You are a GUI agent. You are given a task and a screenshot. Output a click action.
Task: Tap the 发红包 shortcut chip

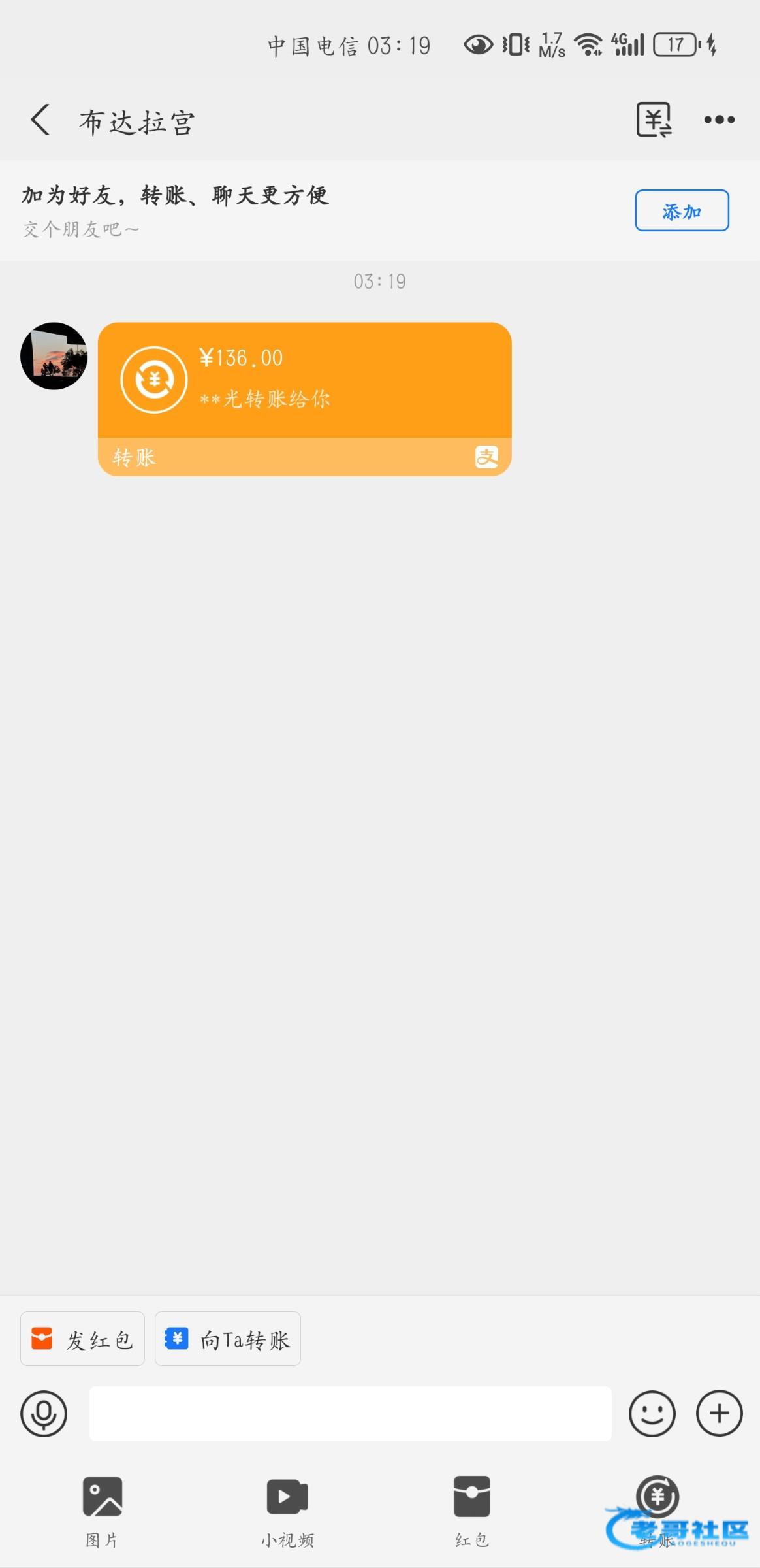point(82,1339)
